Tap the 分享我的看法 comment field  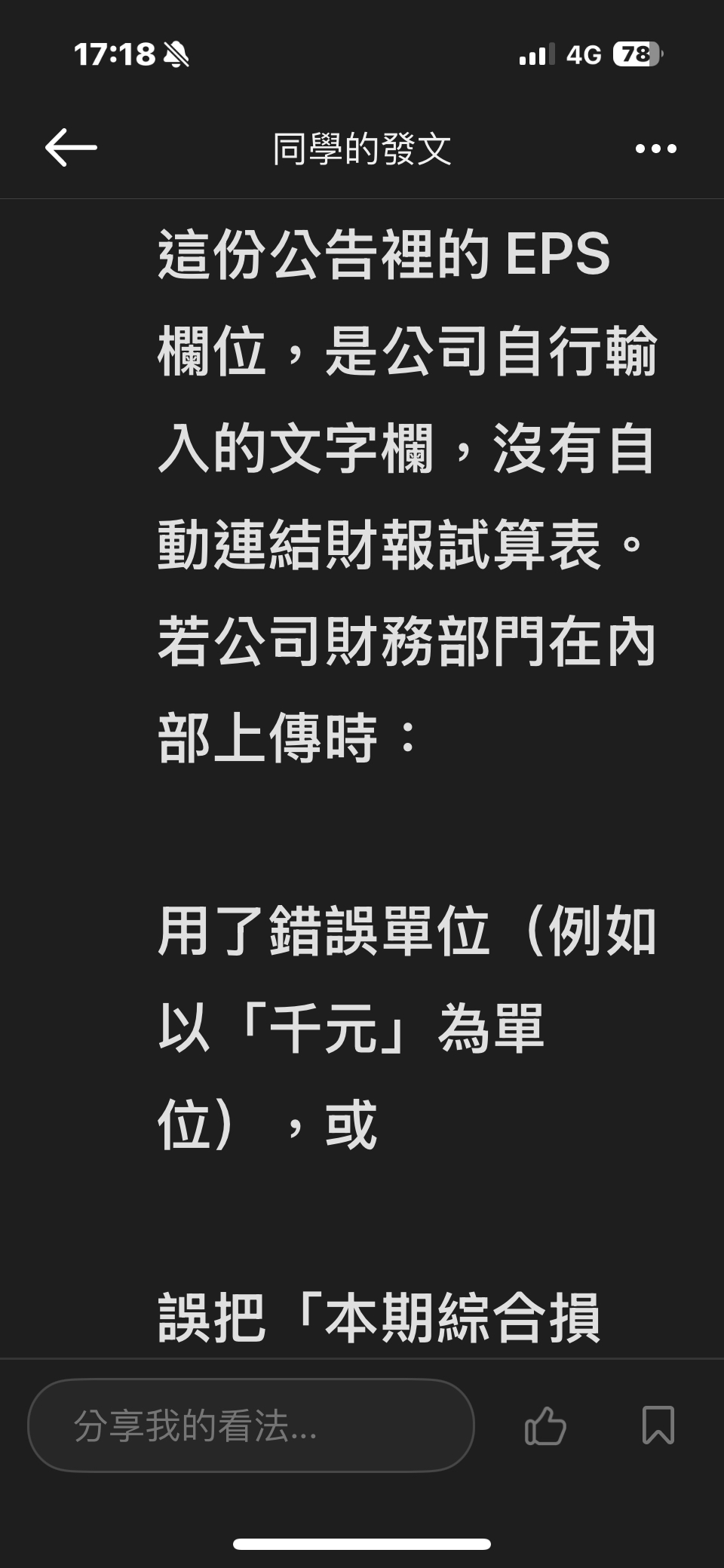250,1425
